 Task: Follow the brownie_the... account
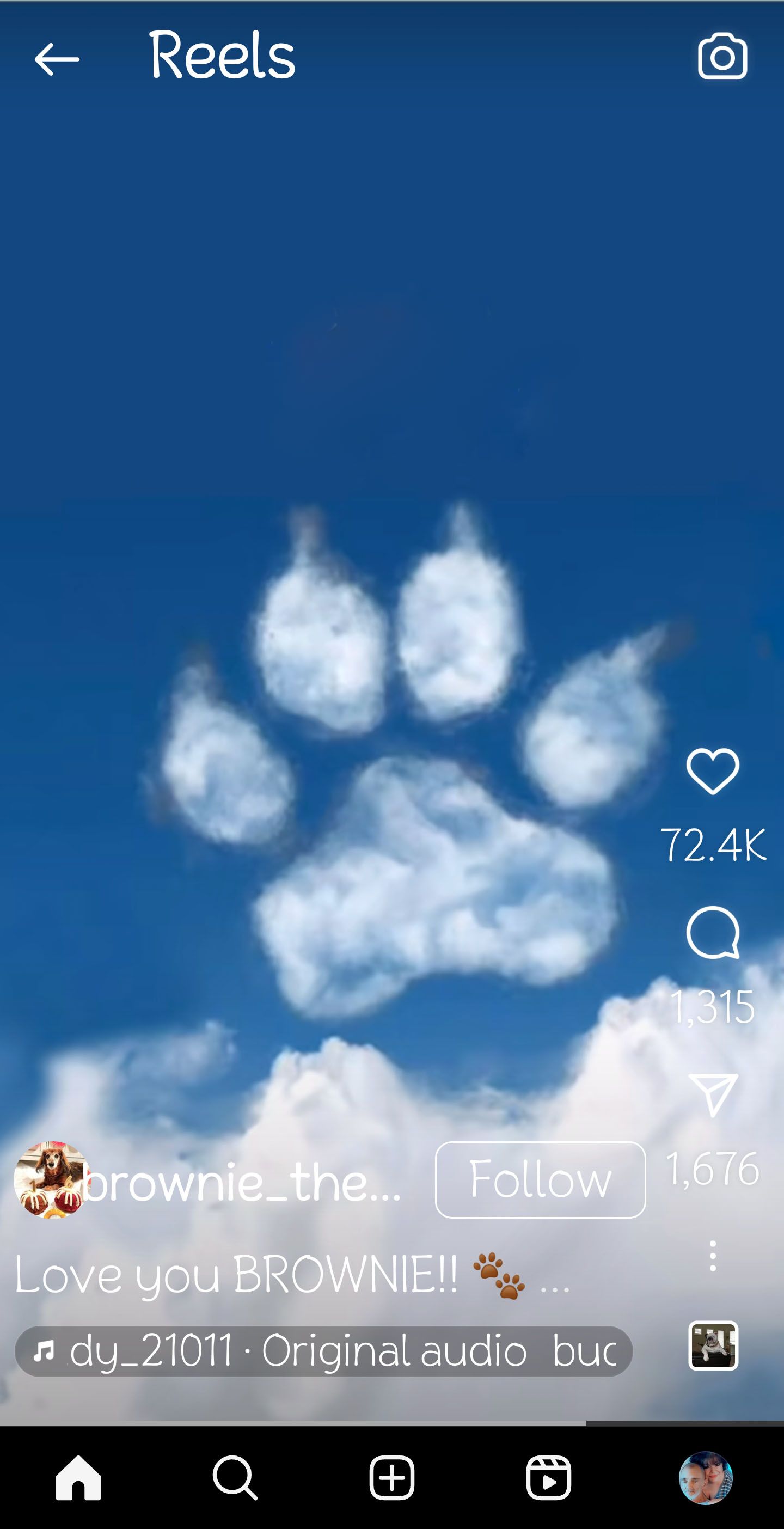click(x=540, y=1179)
